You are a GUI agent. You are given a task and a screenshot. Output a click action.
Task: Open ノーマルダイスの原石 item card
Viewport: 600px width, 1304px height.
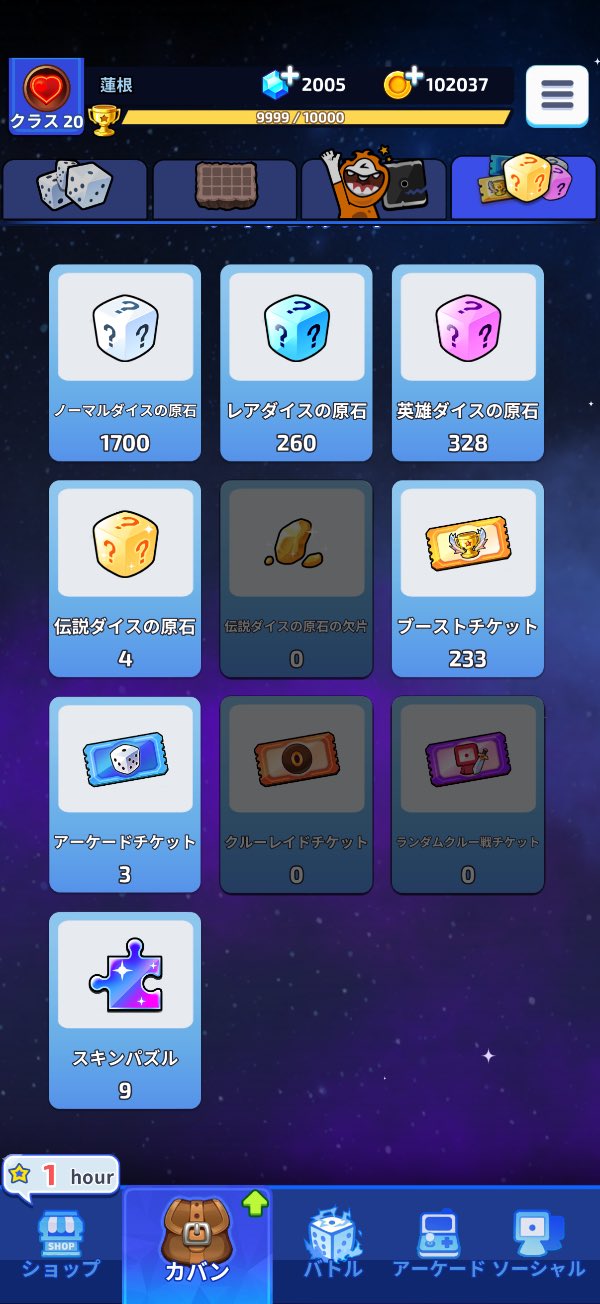(125, 362)
